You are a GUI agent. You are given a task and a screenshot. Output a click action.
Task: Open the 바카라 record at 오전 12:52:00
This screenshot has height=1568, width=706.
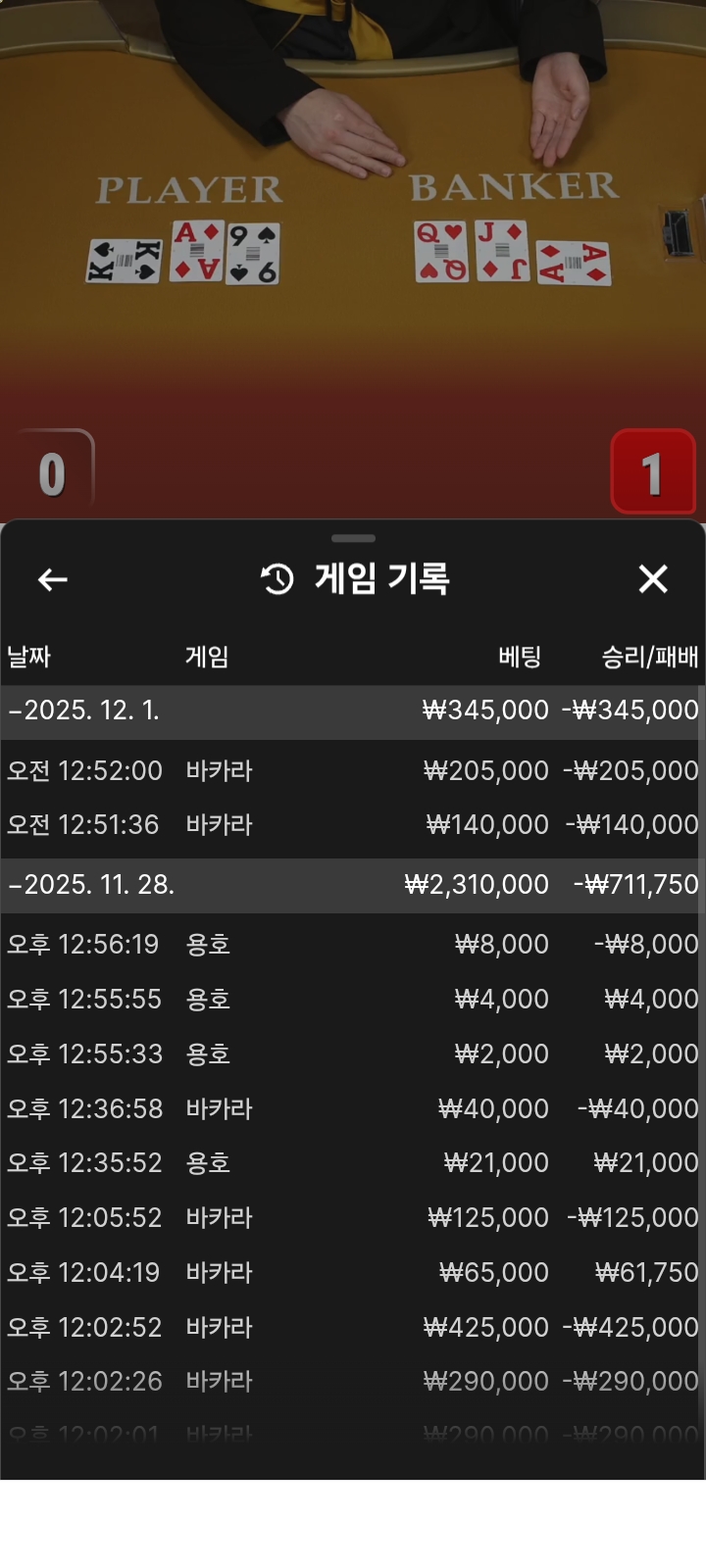pyautogui.click(x=353, y=770)
